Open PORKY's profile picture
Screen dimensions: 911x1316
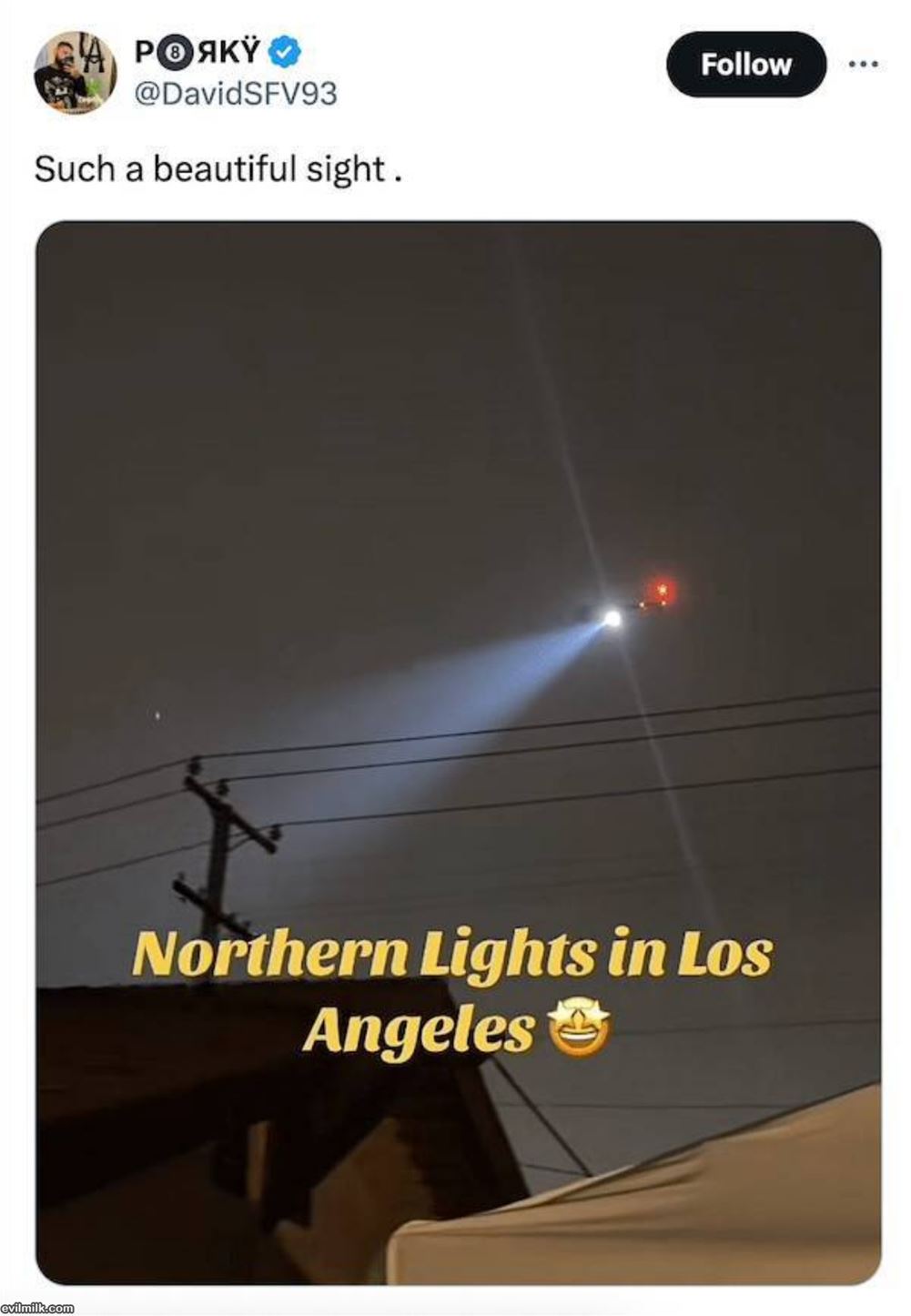coord(76,73)
